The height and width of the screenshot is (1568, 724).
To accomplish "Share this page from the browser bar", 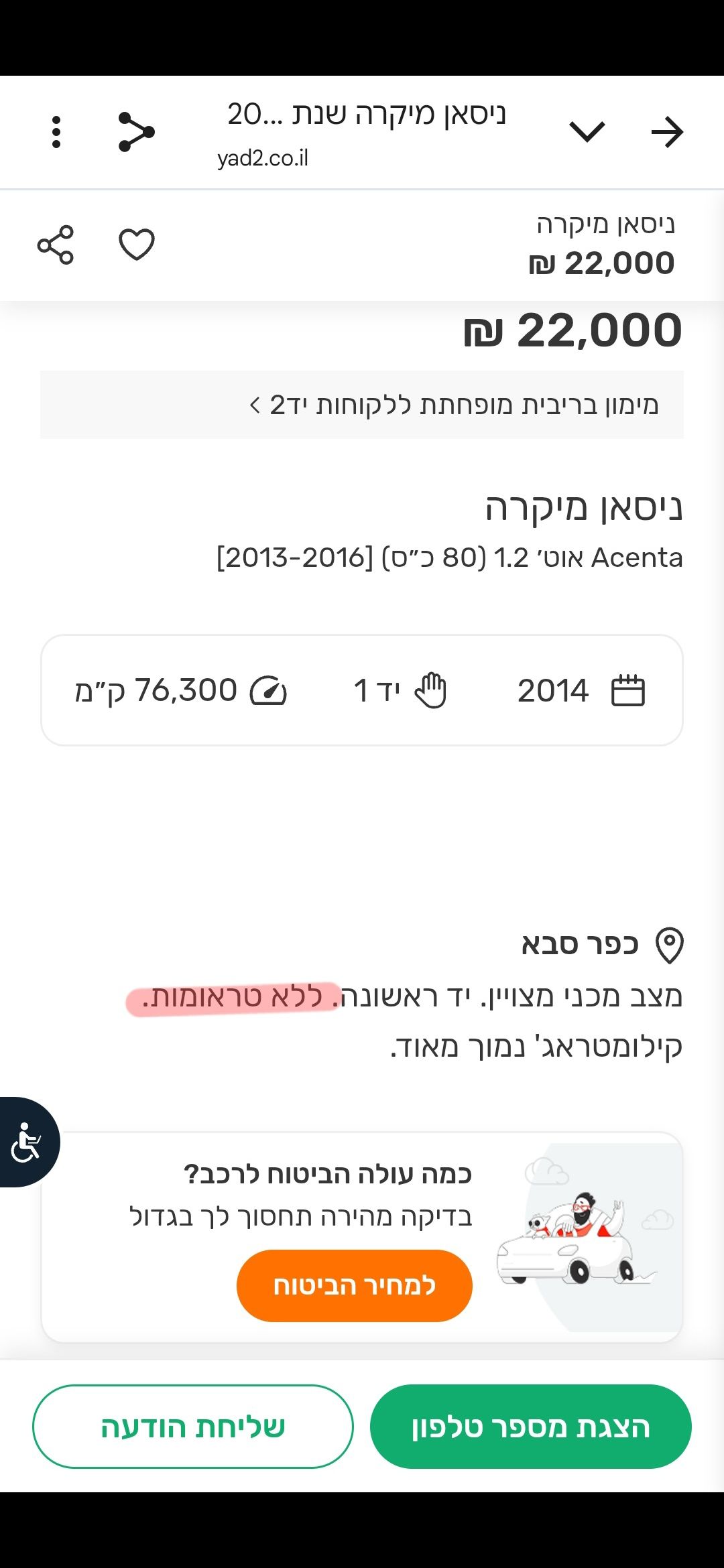I will click(136, 132).
